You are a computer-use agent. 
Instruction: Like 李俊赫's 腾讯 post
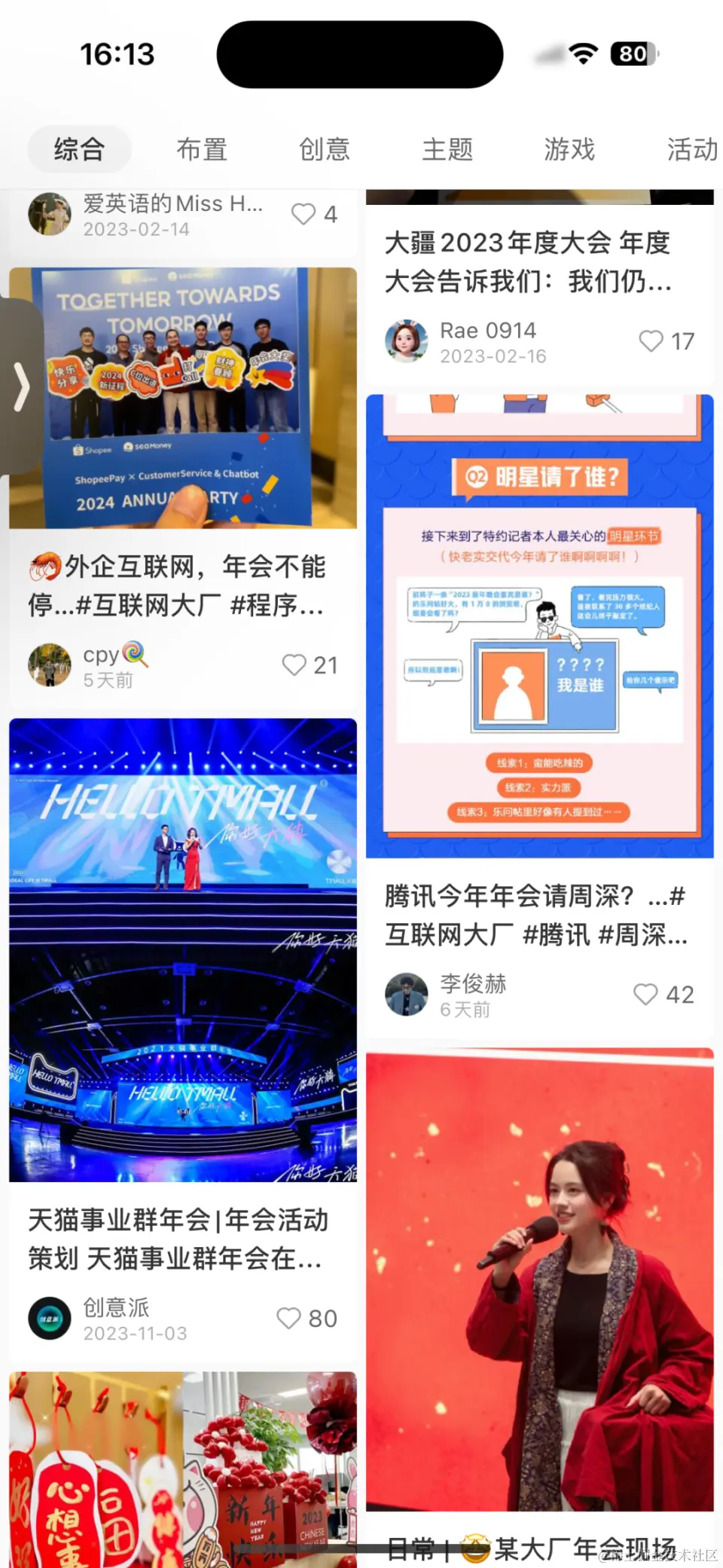click(x=645, y=995)
